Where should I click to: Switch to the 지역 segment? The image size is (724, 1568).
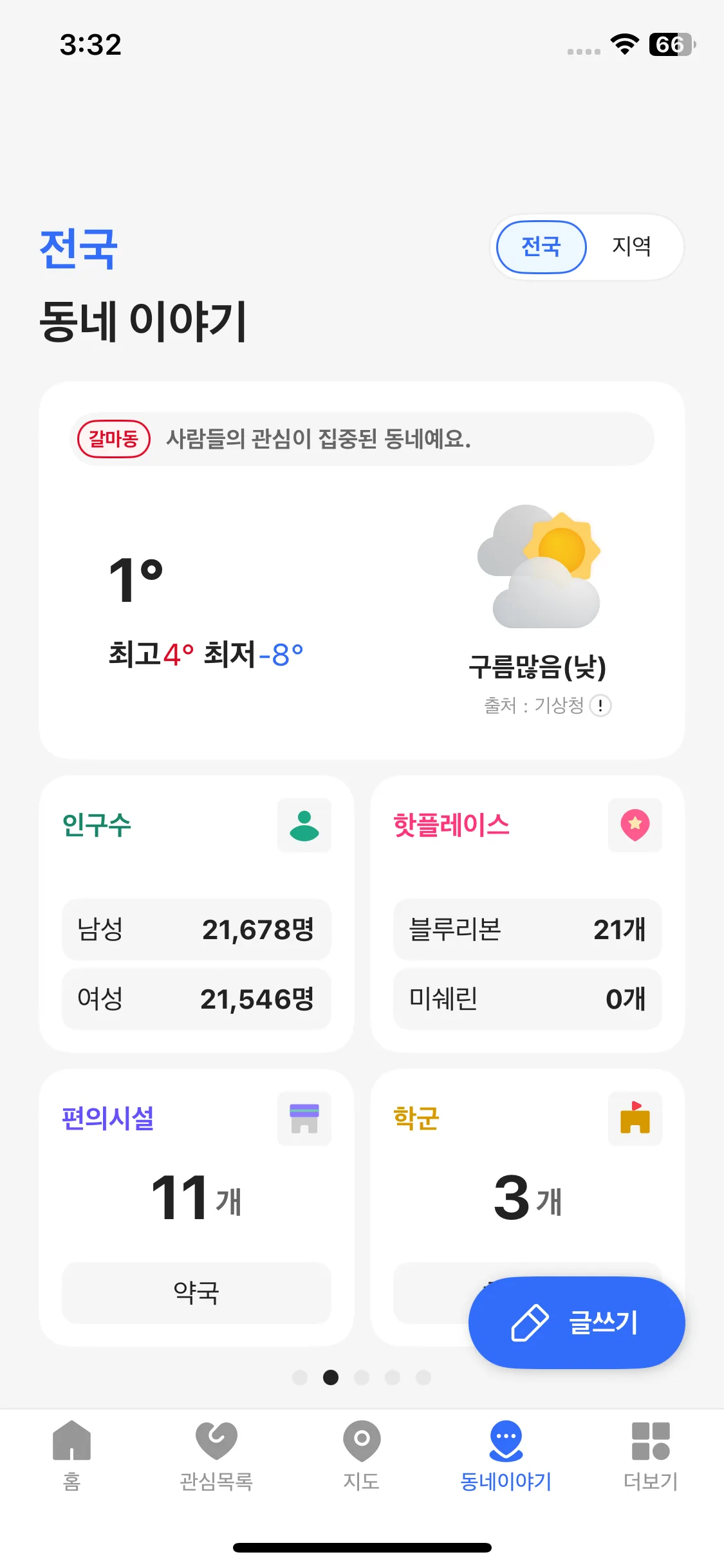(x=631, y=247)
